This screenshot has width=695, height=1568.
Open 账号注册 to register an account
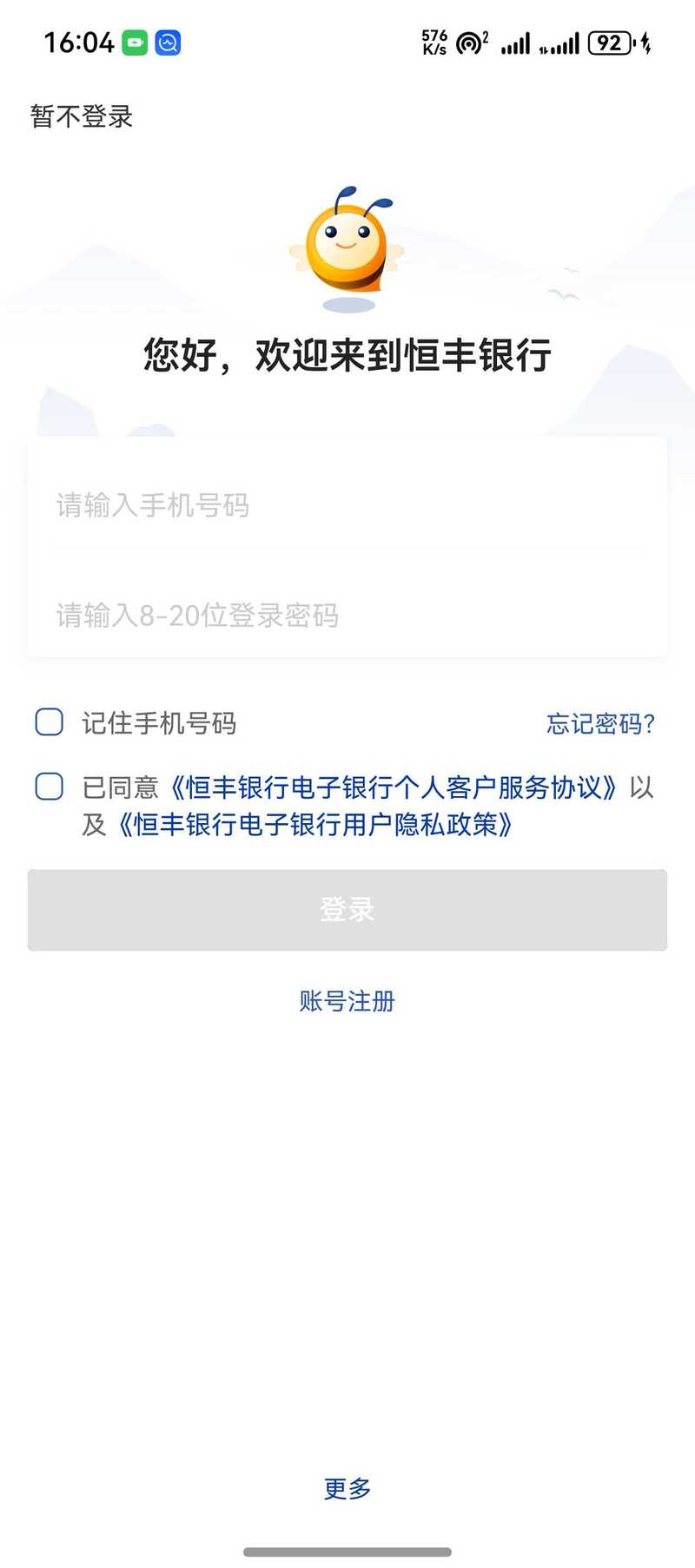(x=347, y=1001)
